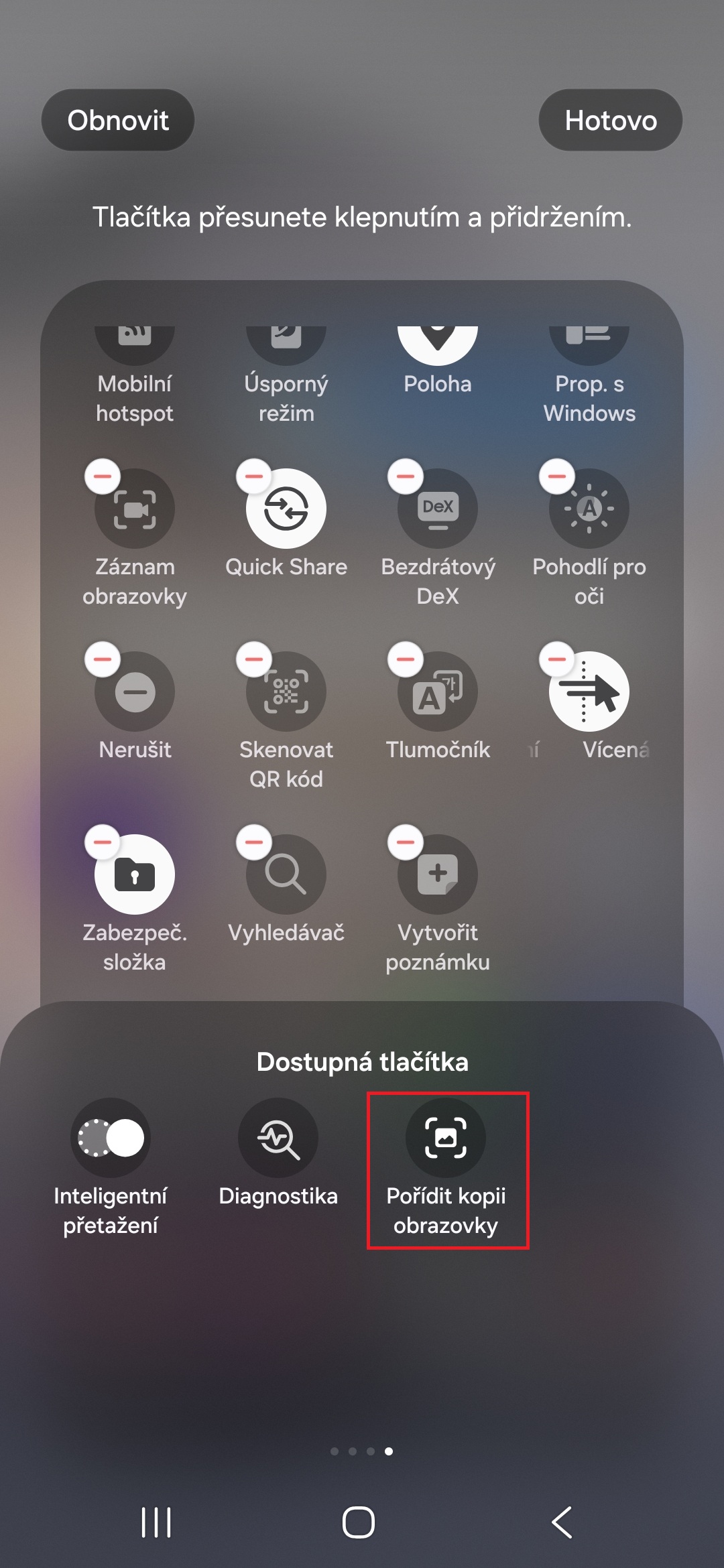The image size is (724, 1568).
Task: Remove the Vytvořit poznámku tile
Action: click(406, 842)
